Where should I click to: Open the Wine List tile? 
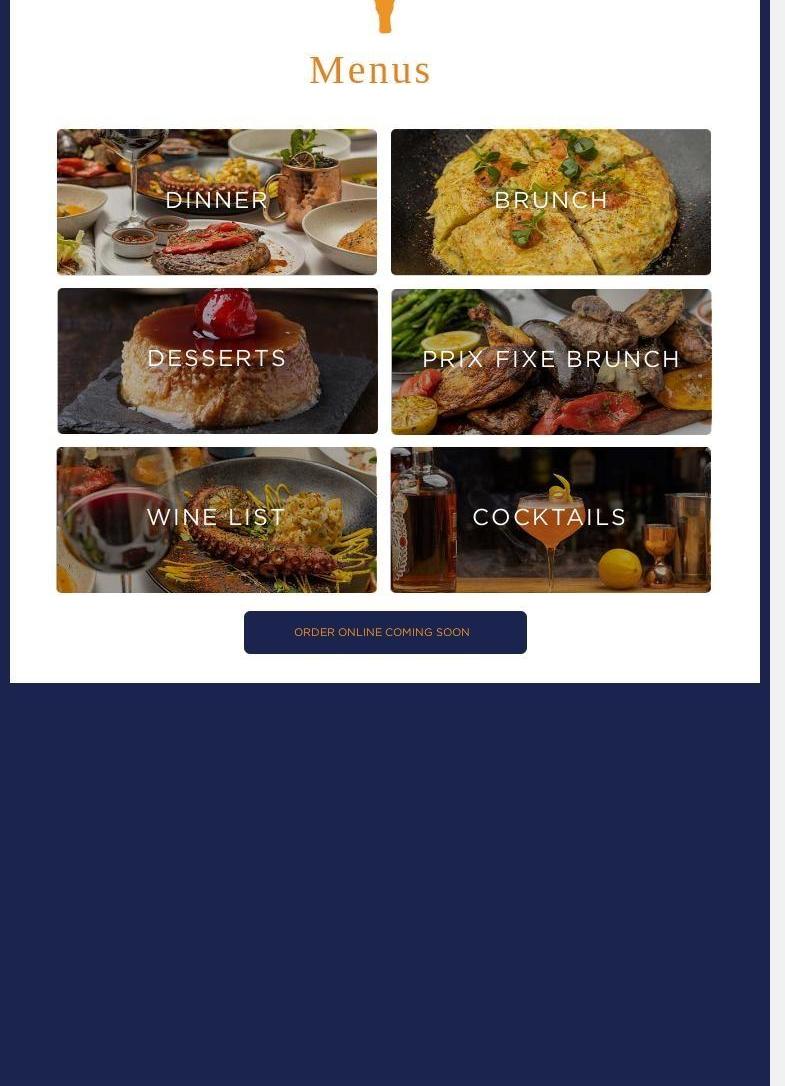click(217, 520)
